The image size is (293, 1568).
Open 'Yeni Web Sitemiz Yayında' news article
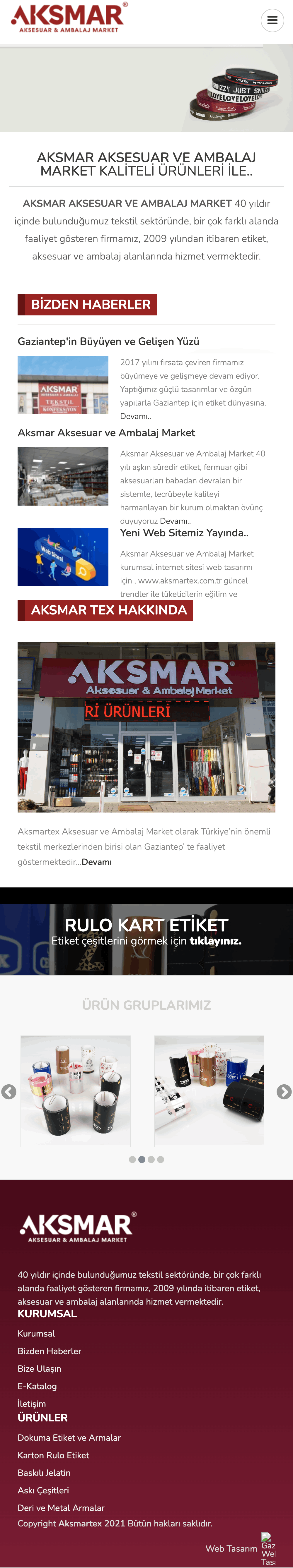pos(184,533)
